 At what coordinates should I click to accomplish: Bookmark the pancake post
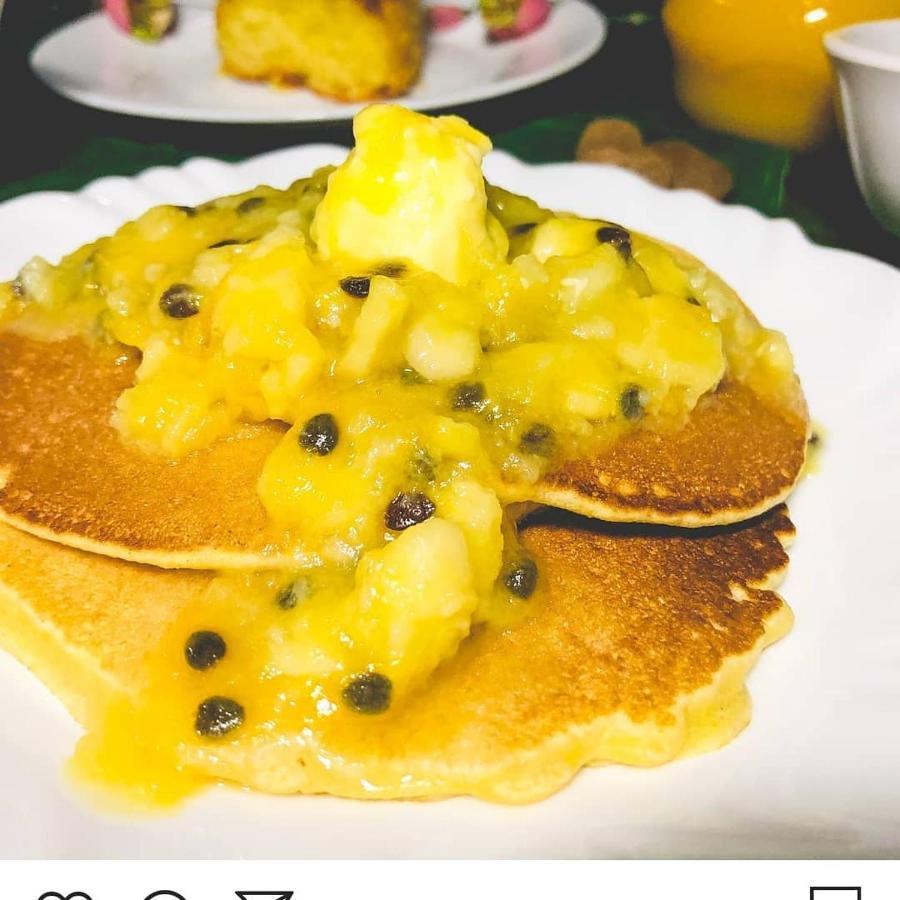(835, 893)
